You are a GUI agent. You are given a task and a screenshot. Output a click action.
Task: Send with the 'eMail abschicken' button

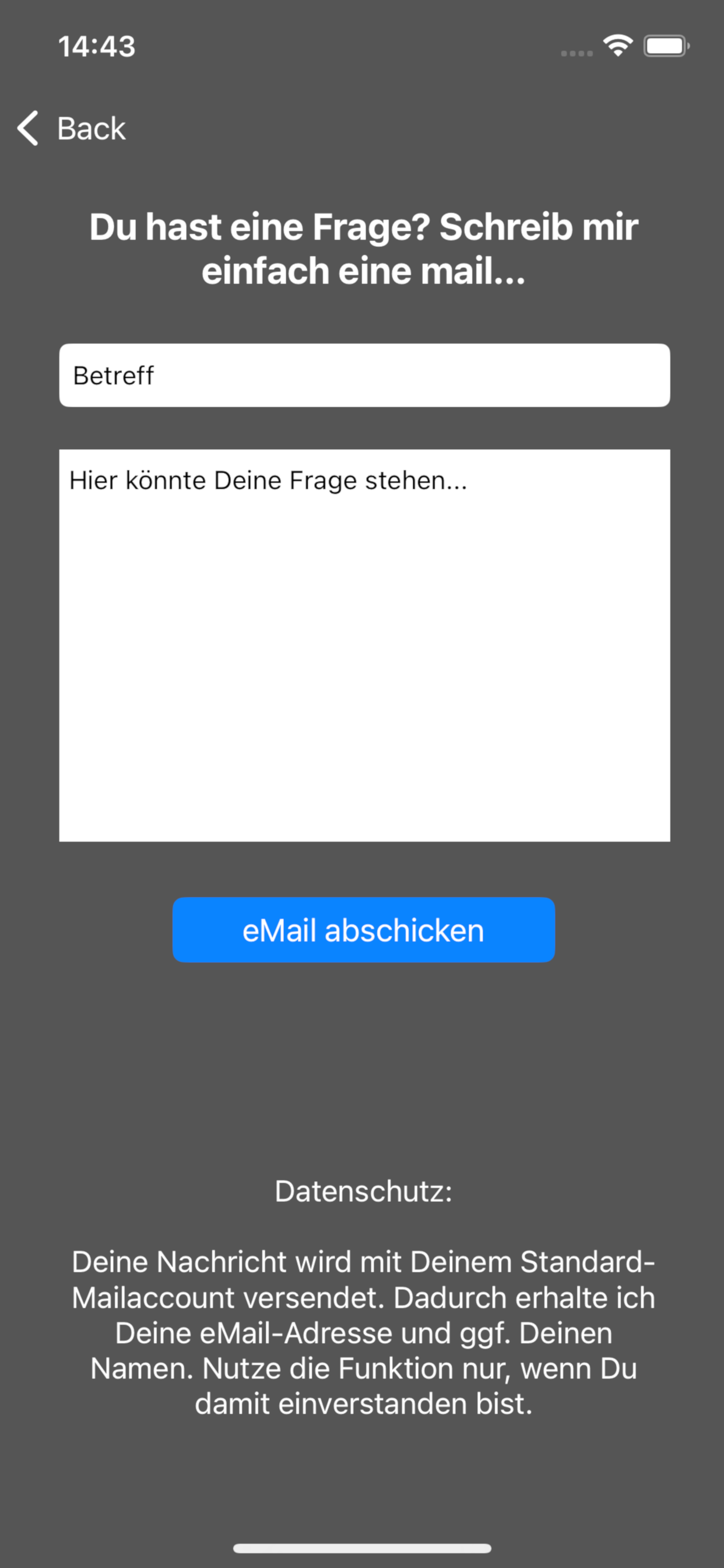point(363,929)
